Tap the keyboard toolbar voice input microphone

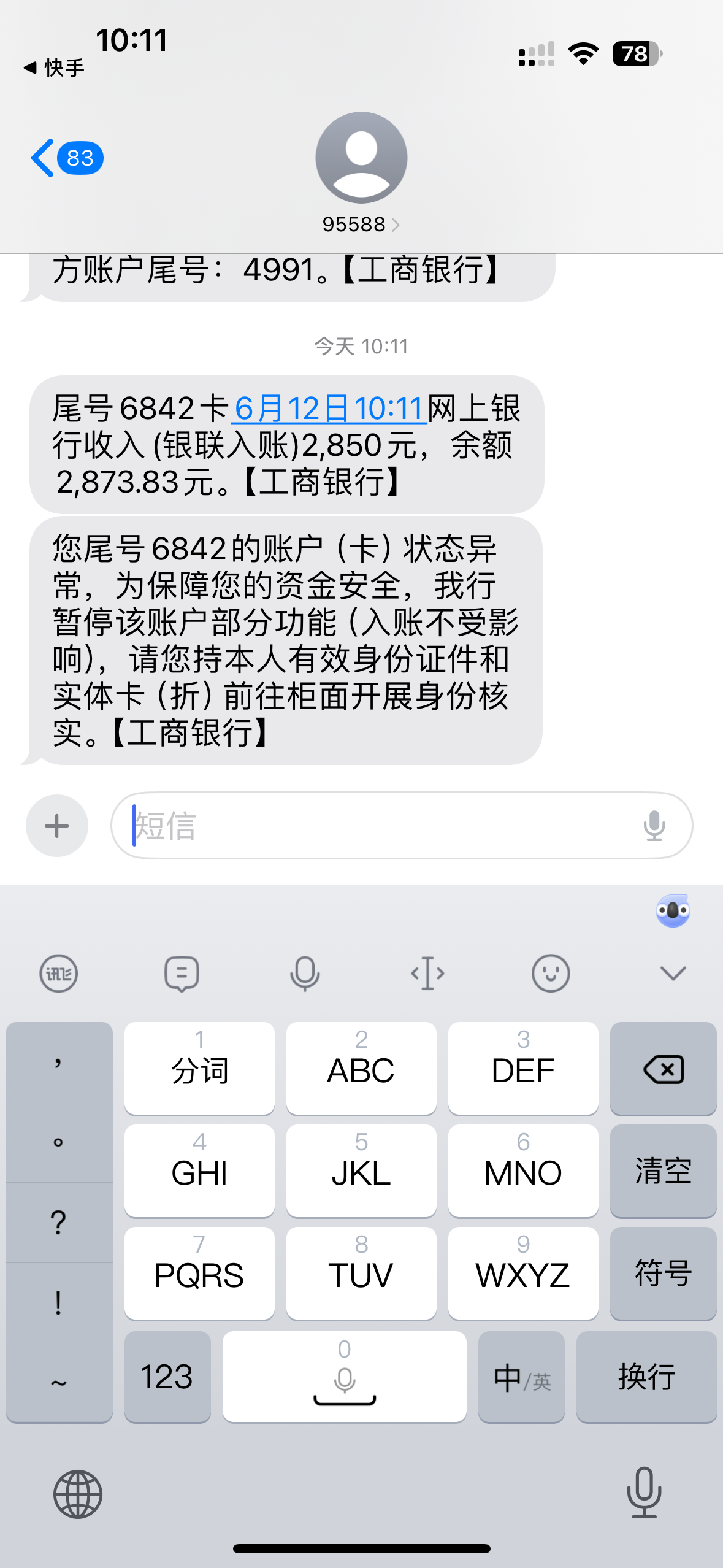(x=304, y=974)
